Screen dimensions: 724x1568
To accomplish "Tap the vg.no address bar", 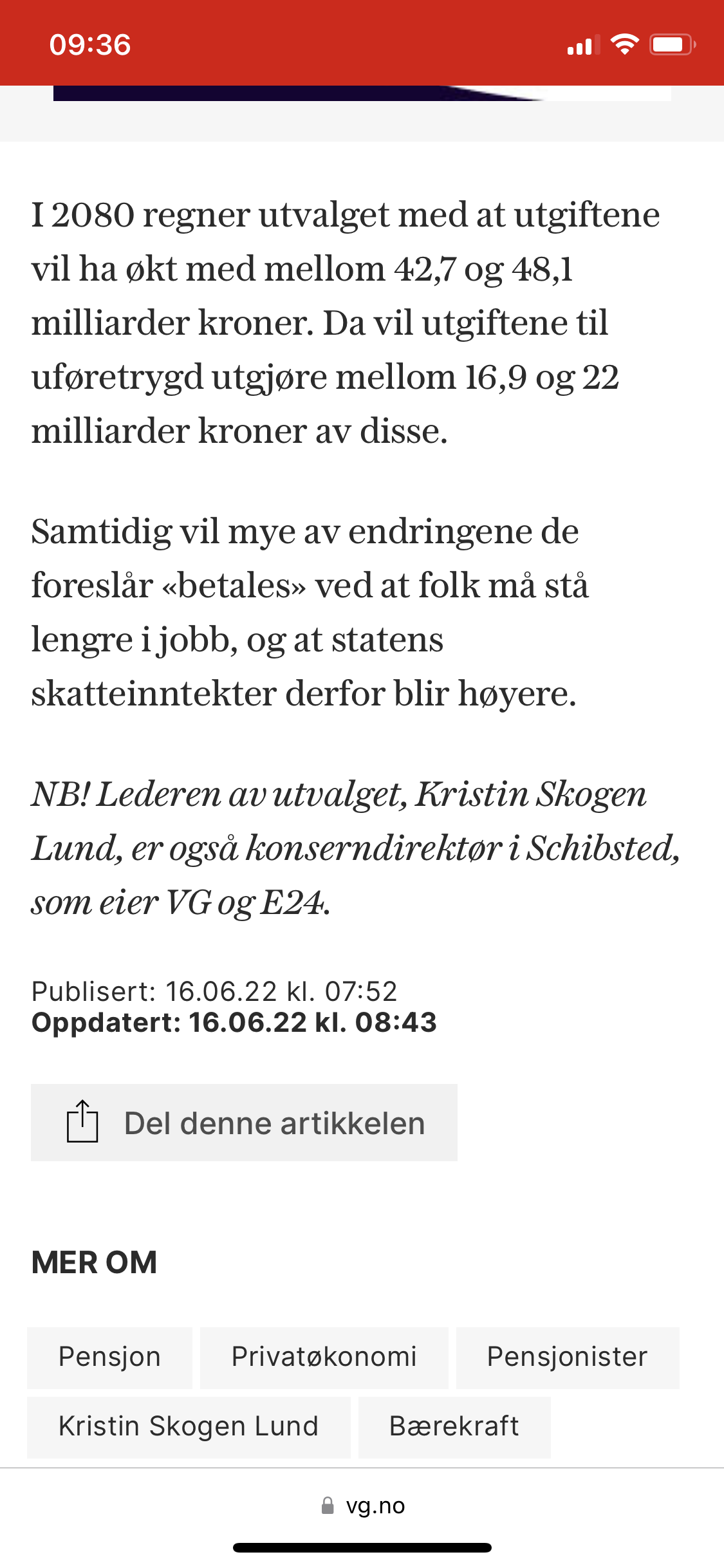I will point(363,1506).
